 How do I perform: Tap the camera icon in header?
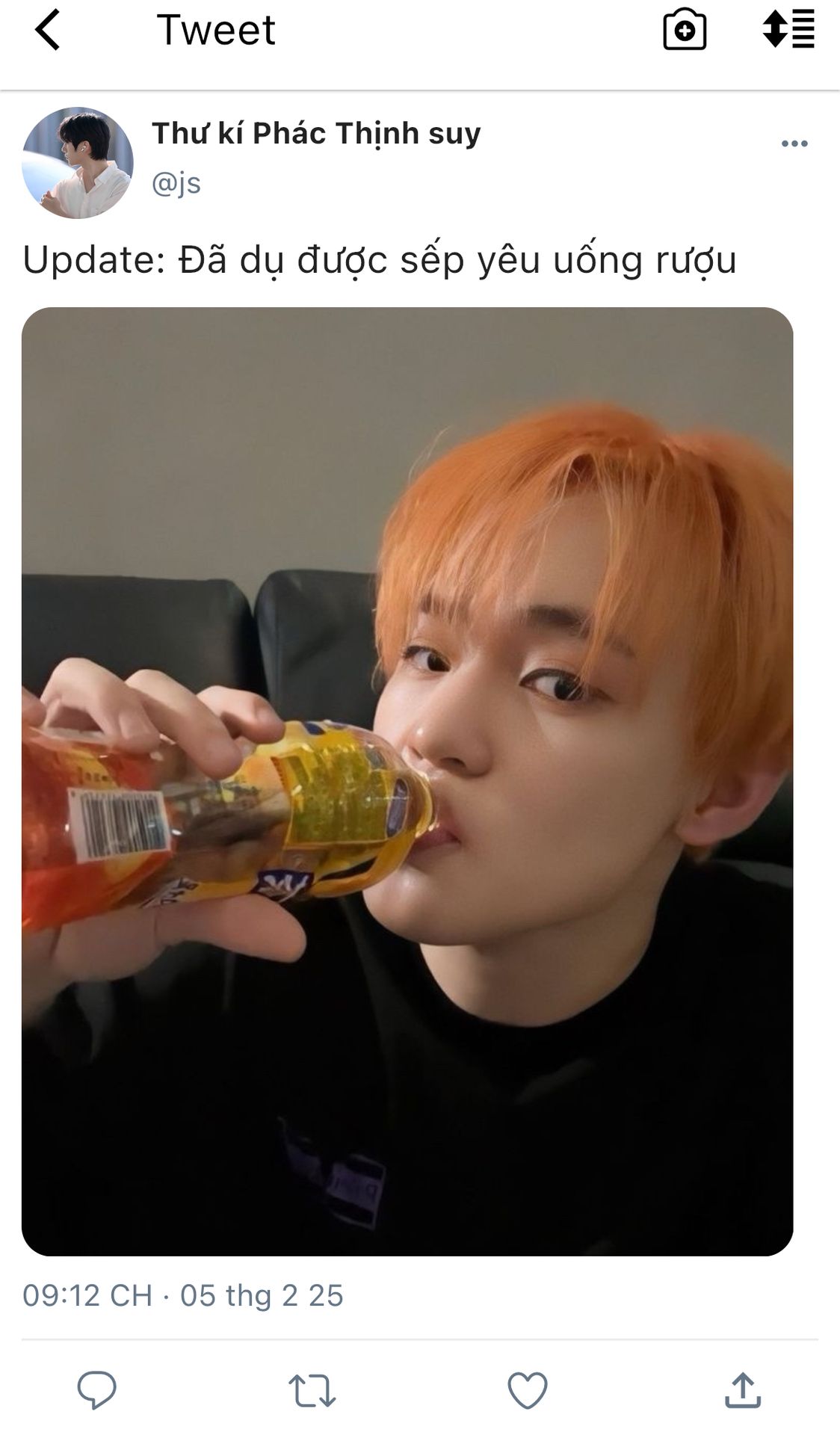tap(684, 31)
